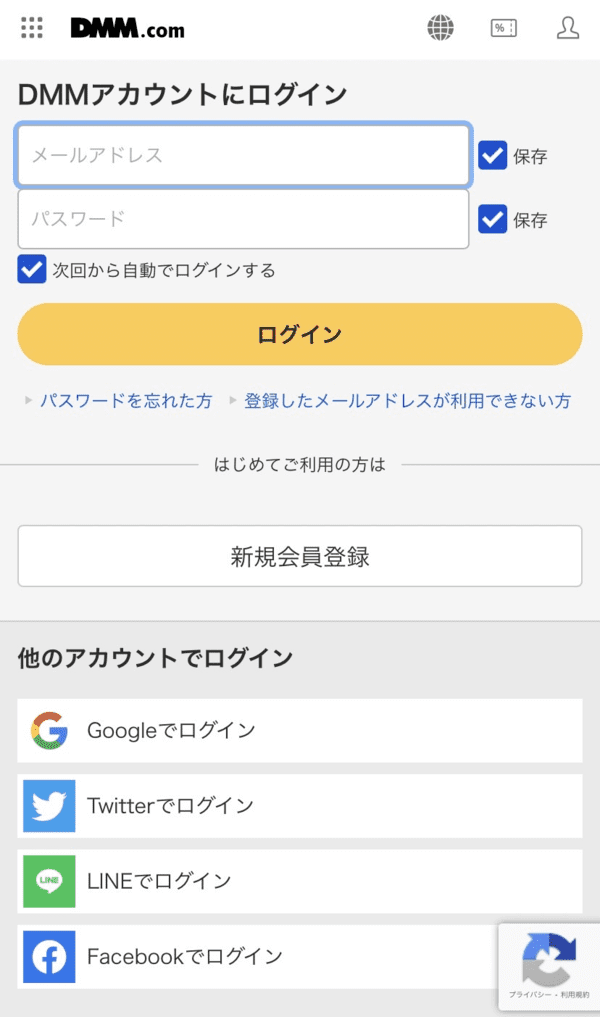The width and height of the screenshot is (600, 1017).
Task: Uncheck 保存 next to the email field
Action: 493,156
